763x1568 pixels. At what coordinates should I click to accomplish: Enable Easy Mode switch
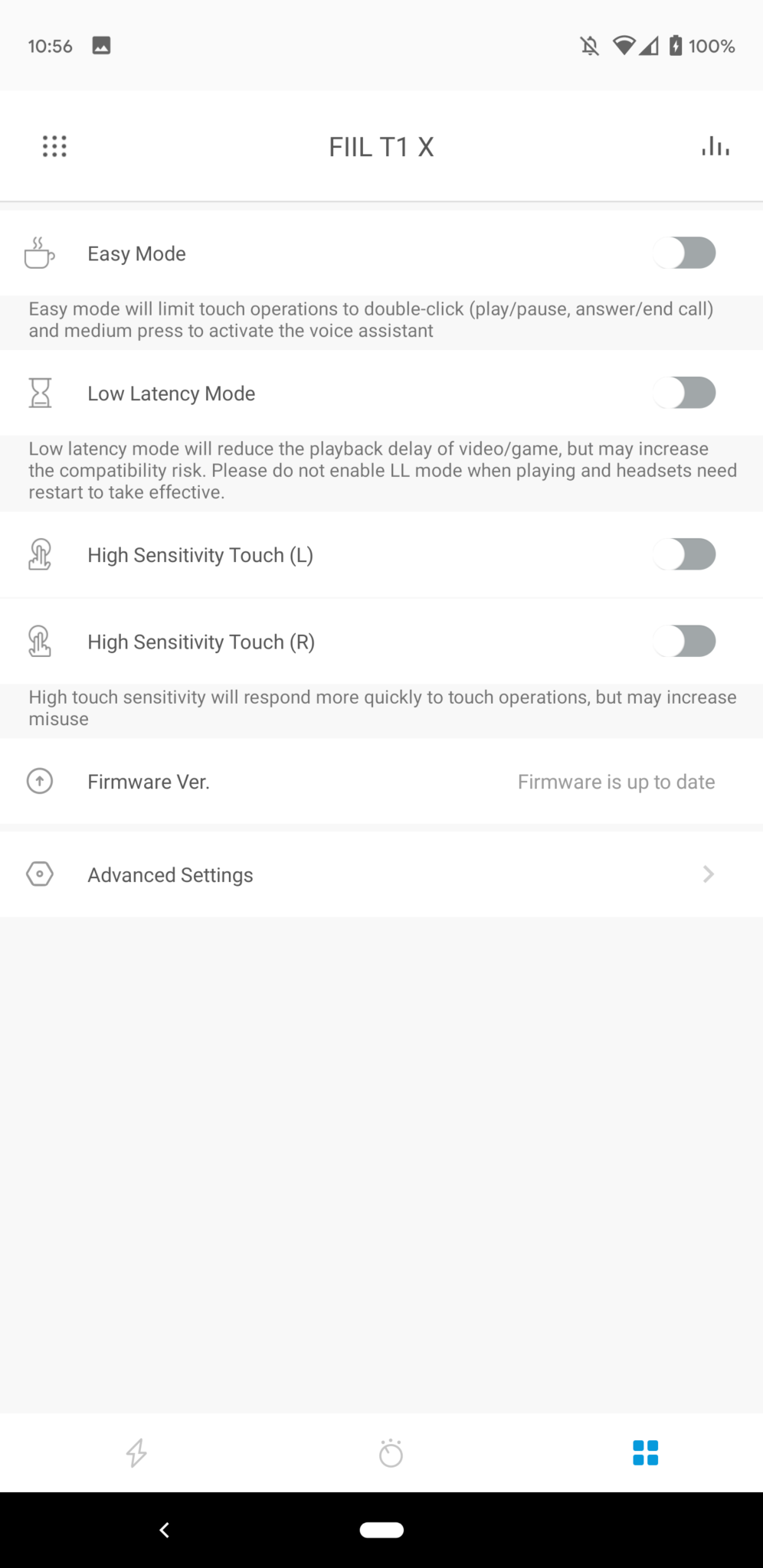click(684, 253)
